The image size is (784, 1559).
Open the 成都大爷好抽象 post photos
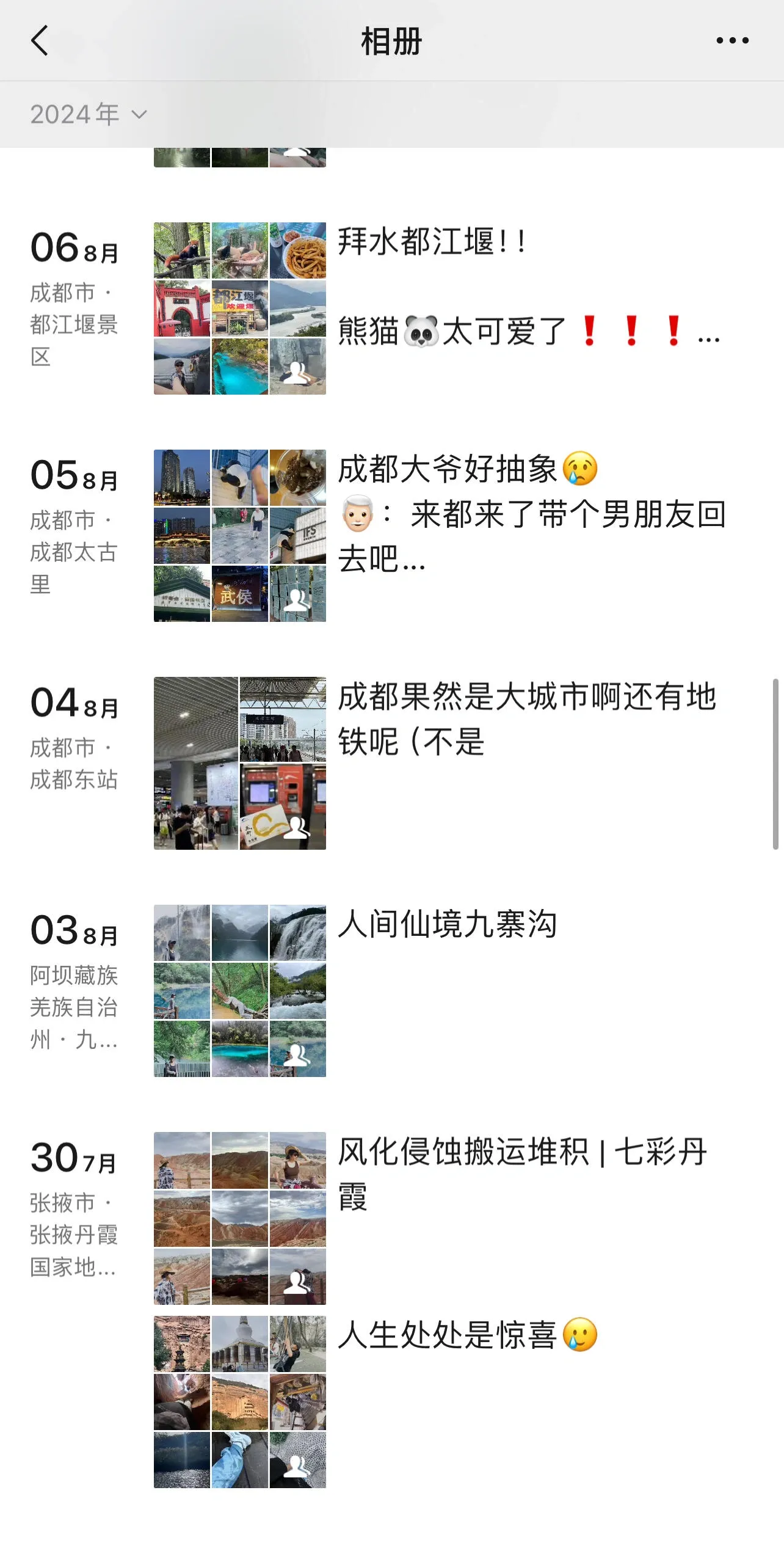point(239,536)
